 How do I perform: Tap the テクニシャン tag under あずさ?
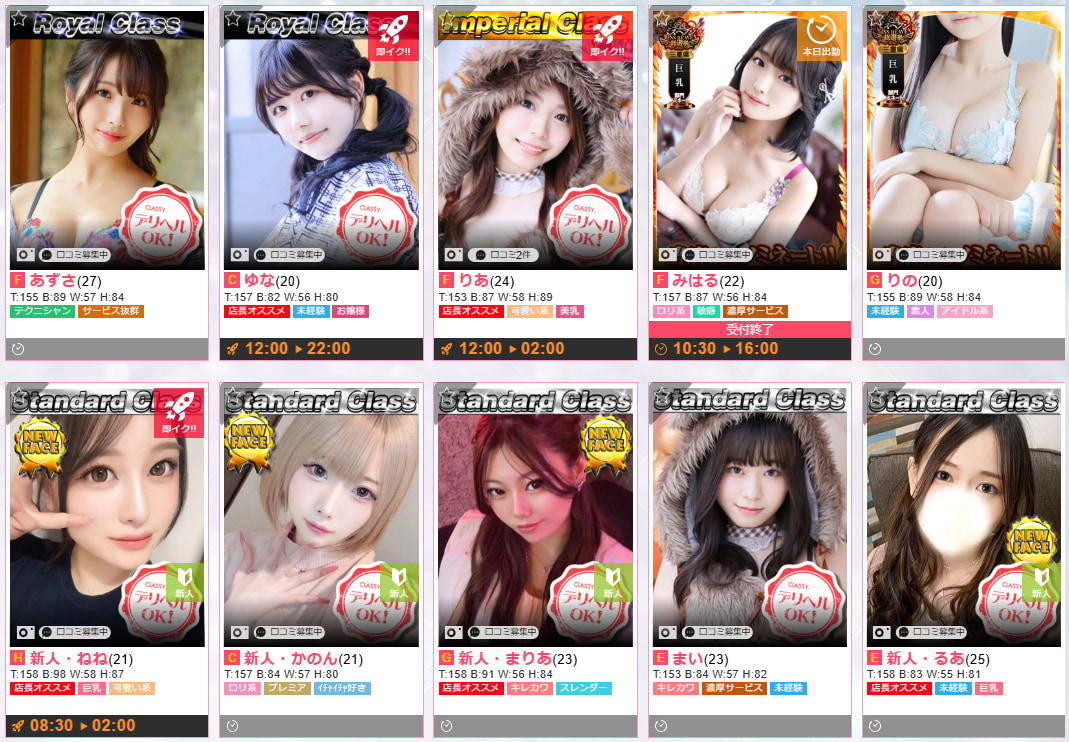tap(42, 312)
